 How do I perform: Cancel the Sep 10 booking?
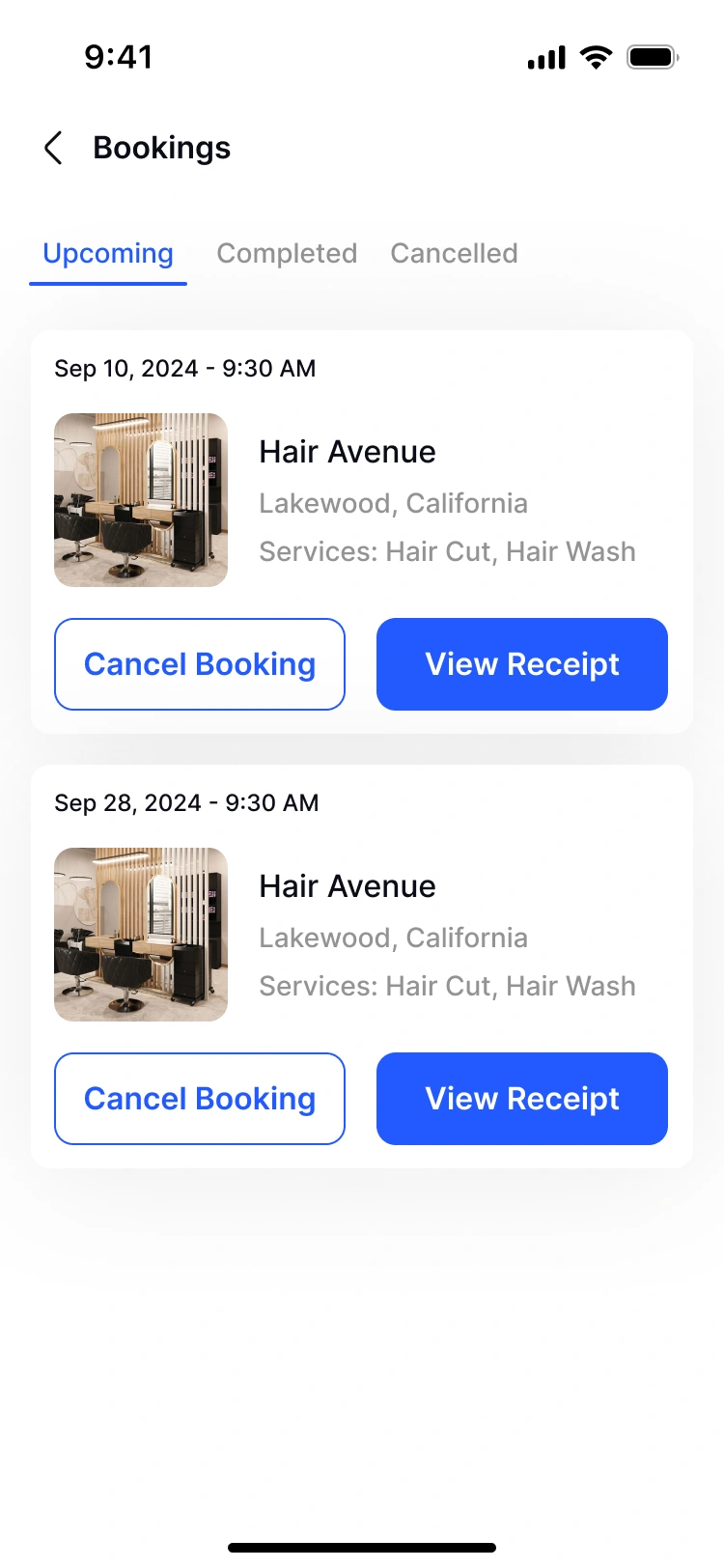tap(200, 664)
